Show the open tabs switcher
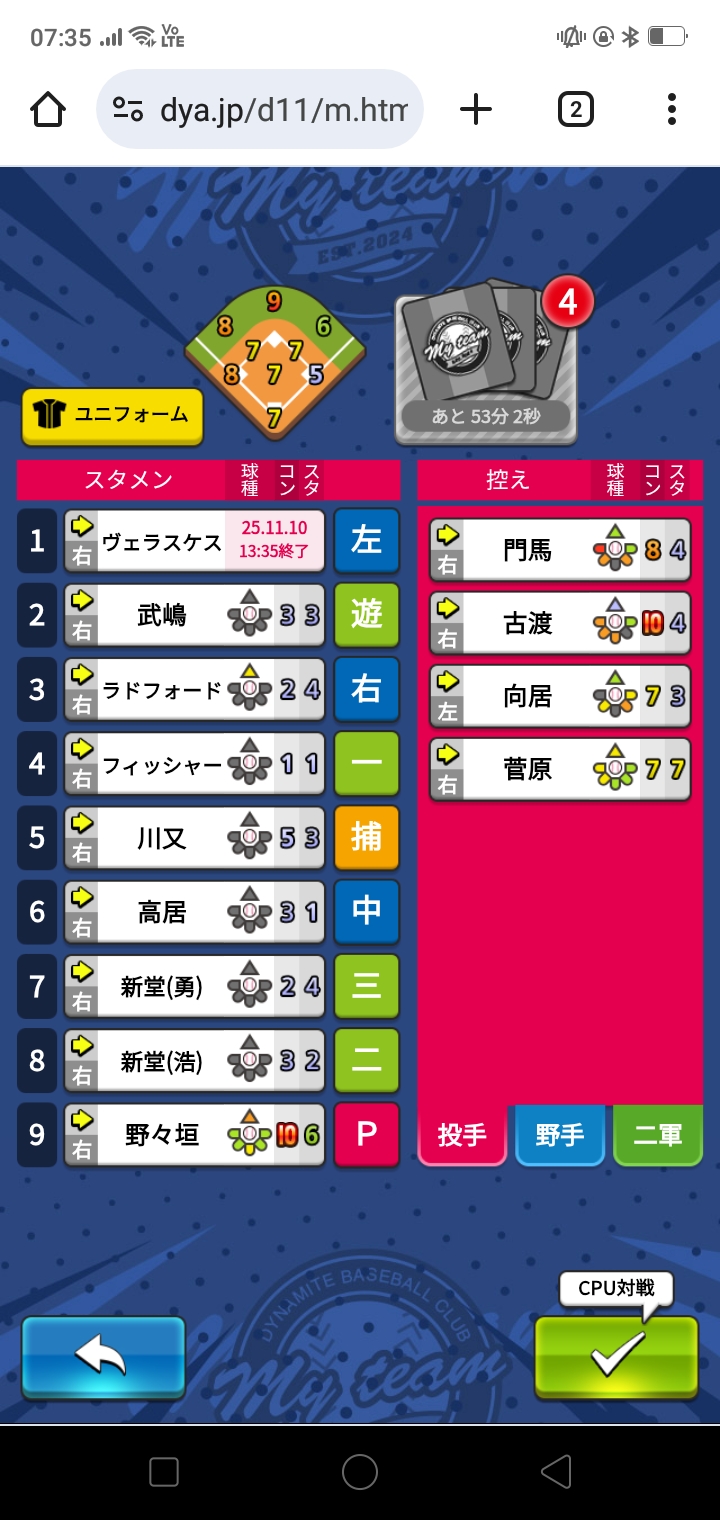This screenshot has height=1520, width=720. [575, 109]
